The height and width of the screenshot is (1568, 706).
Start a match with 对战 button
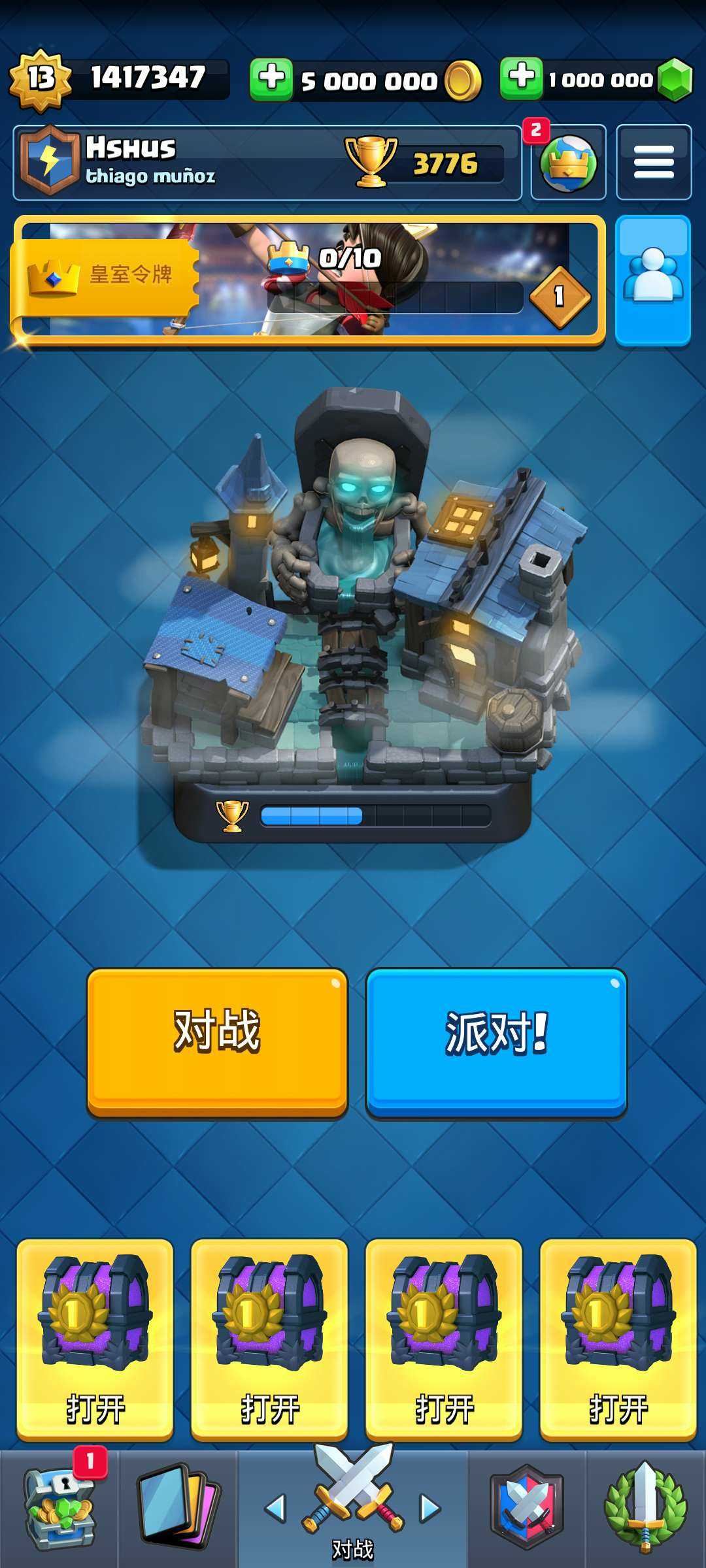(217, 1042)
